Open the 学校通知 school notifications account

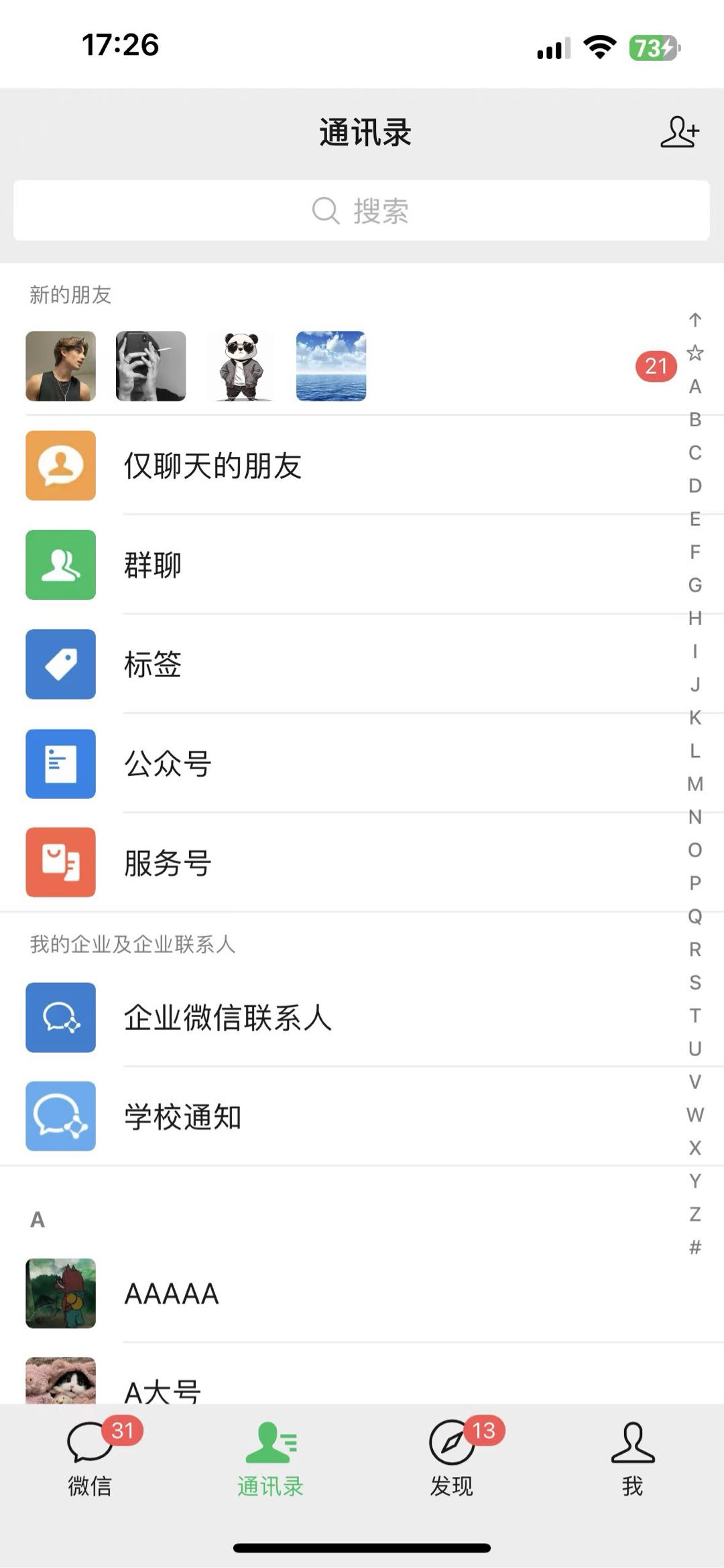pos(182,1116)
